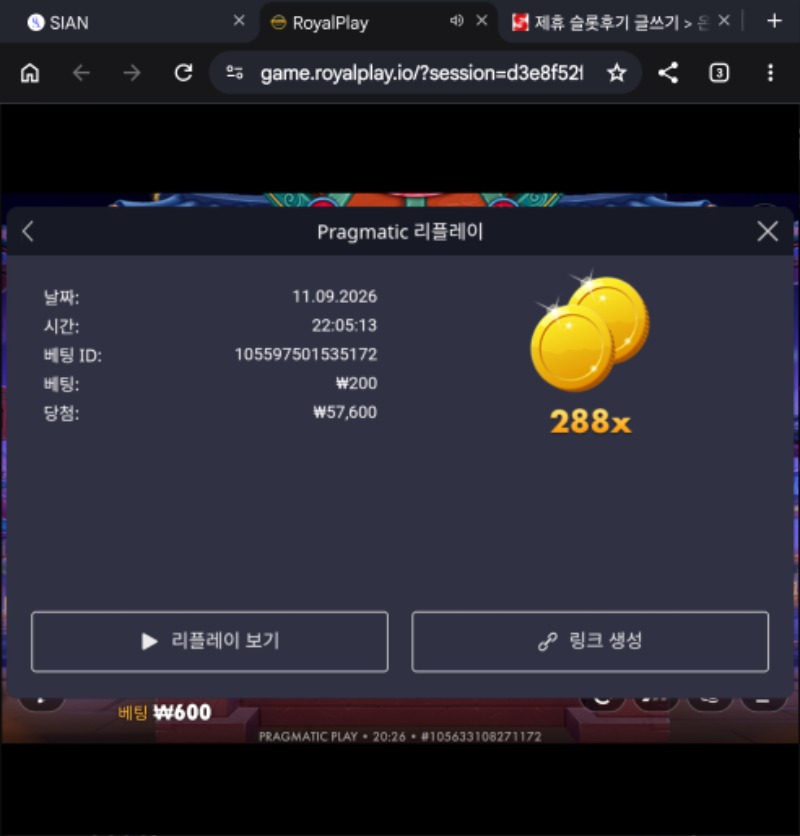Tap 리플레이 보기 to watch the replay
Image resolution: width=800 pixels, height=836 pixels.
click(210, 641)
